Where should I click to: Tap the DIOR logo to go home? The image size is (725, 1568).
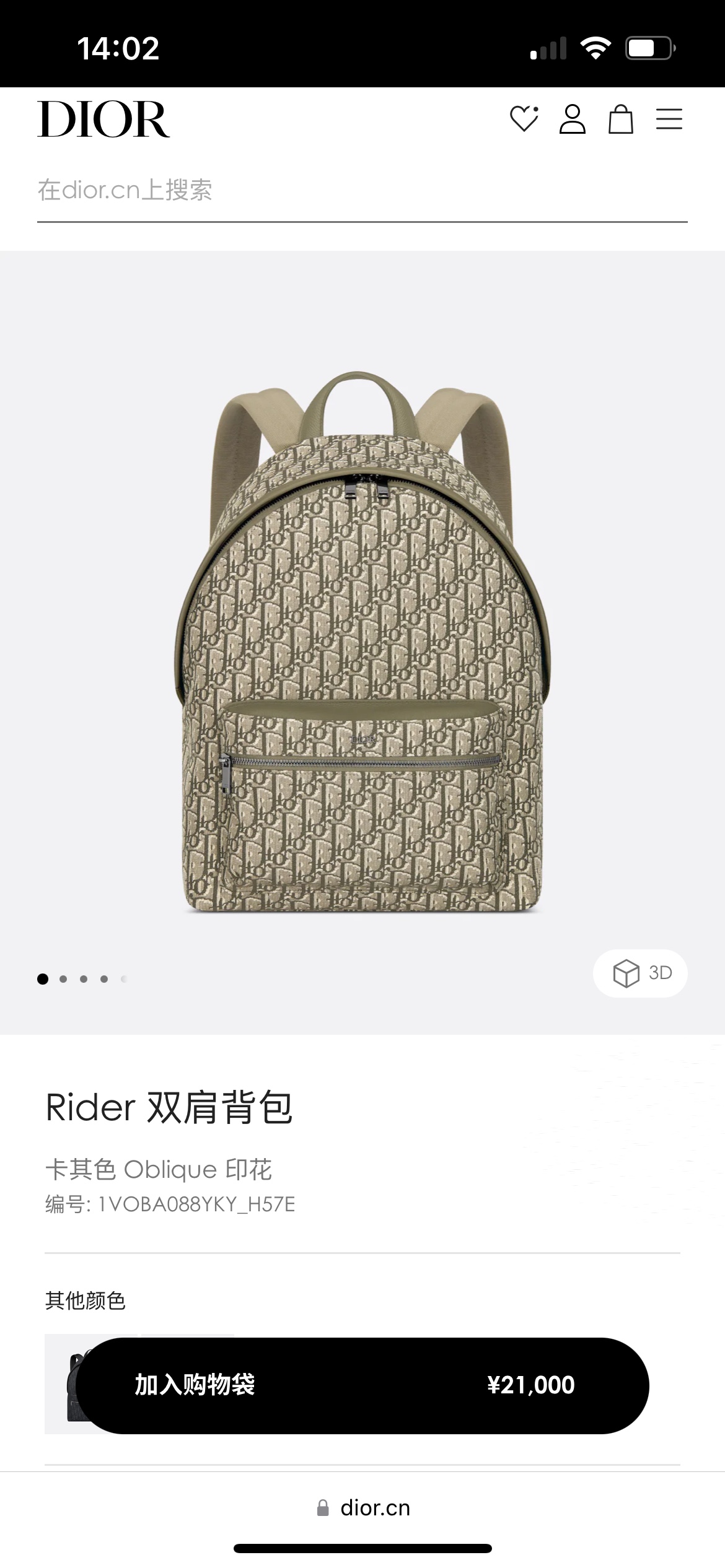click(x=103, y=120)
